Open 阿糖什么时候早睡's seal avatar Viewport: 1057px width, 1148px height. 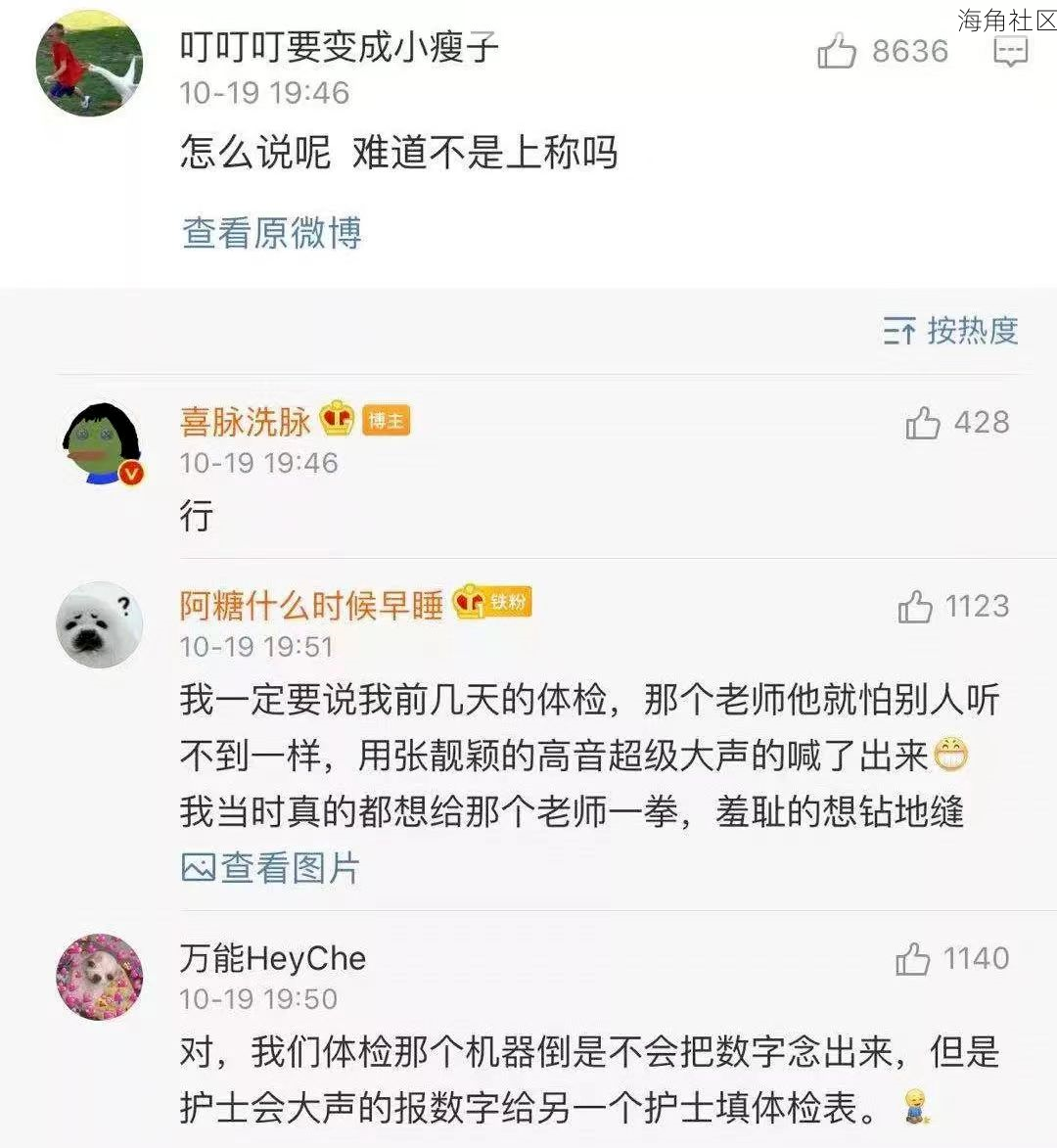99,626
